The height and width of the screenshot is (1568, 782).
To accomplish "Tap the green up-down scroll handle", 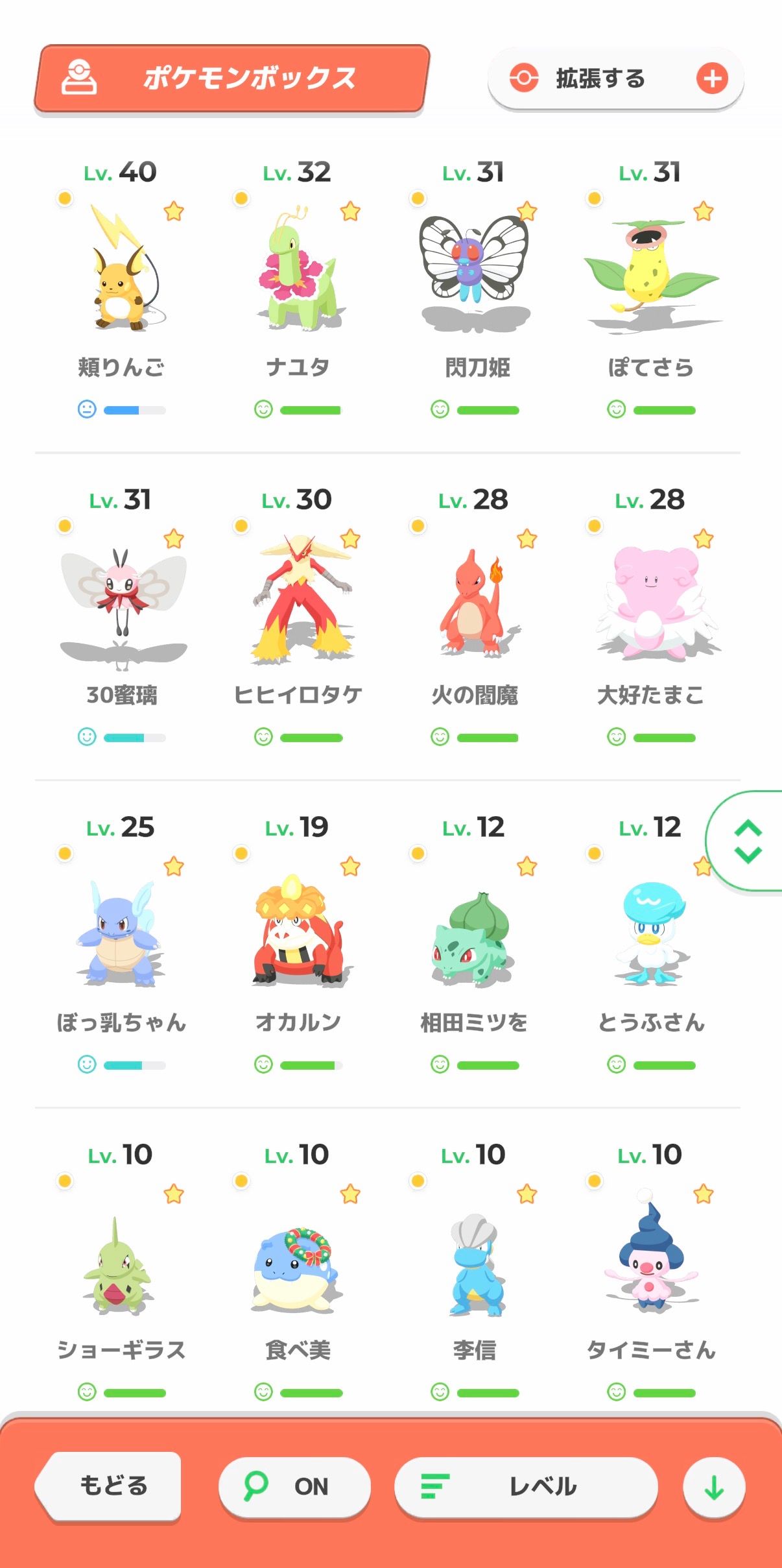I will click(x=748, y=841).
